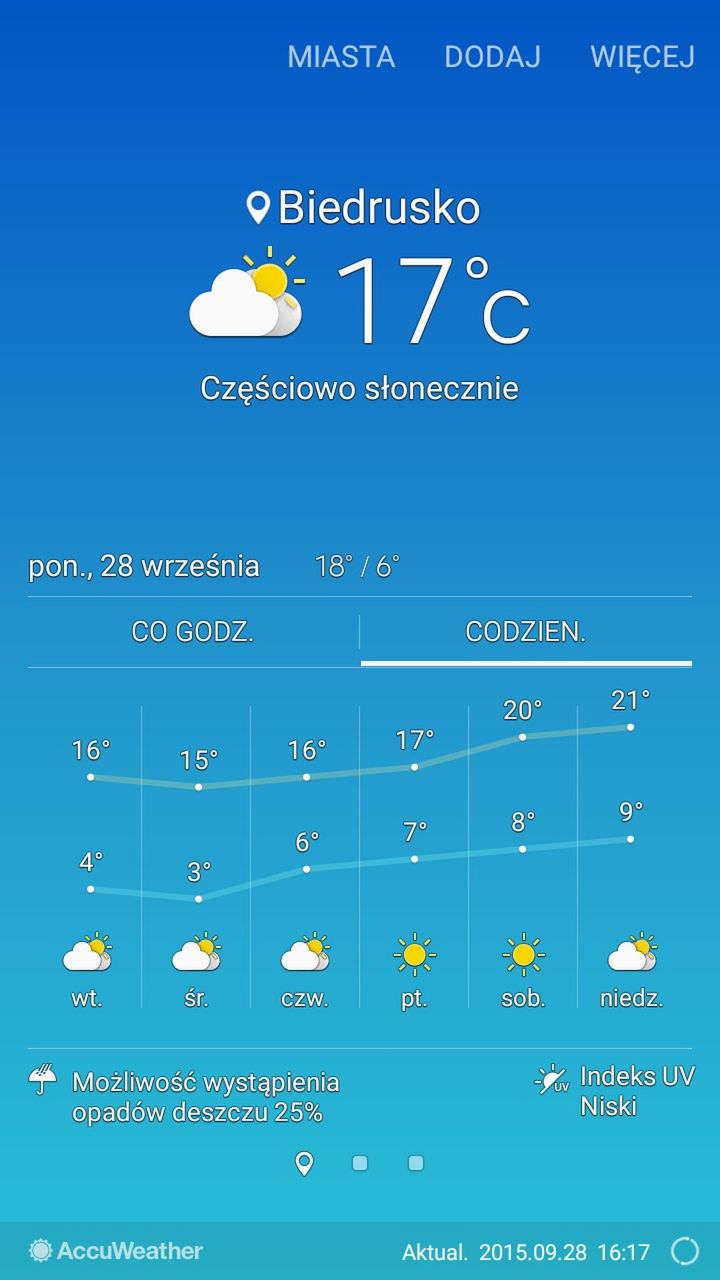Image resolution: width=720 pixels, height=1280 pixels.
Task: Tap the sunny icon under sob.
Action: [x=522, y=955]
